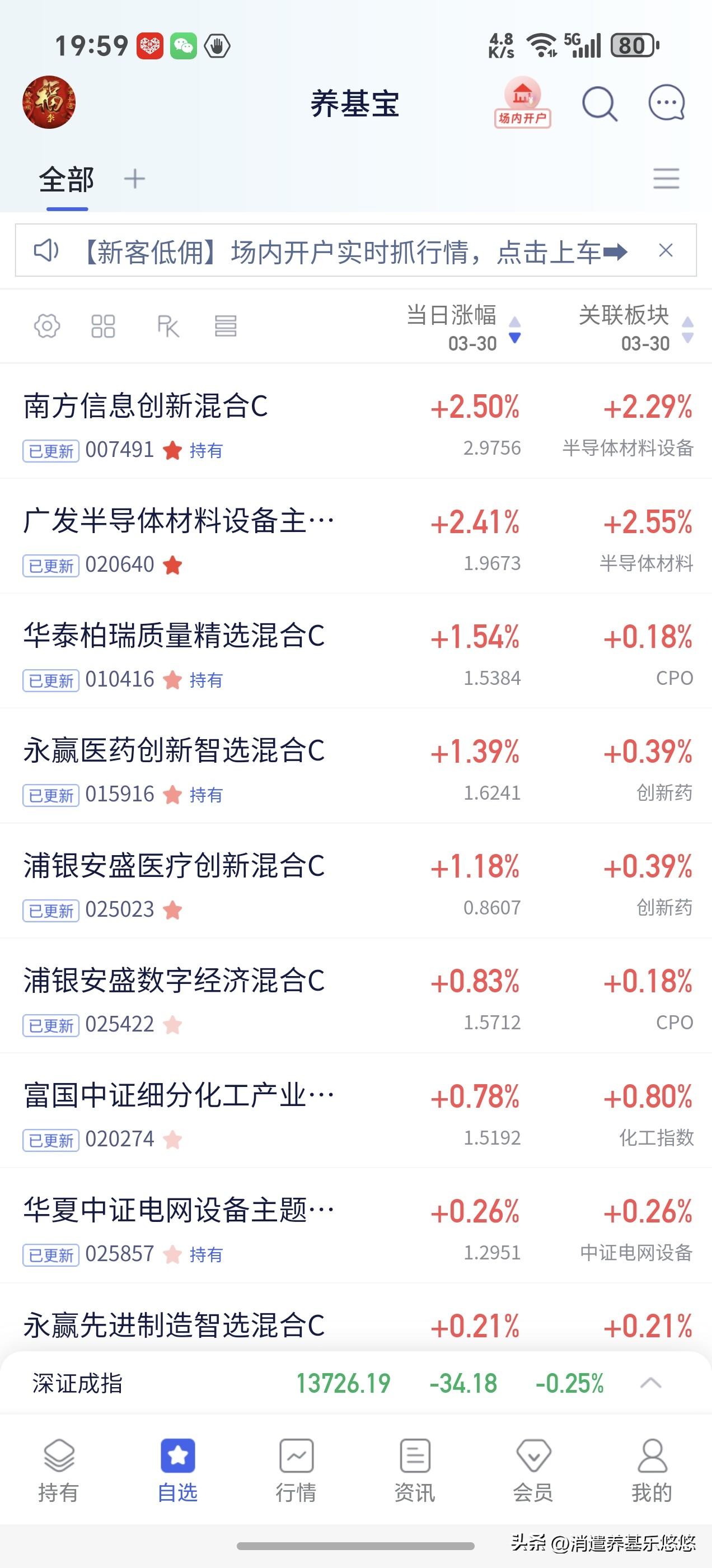Toggle favorite star on 浦银安盛医疗创新混合C
This screenshot has width=712, height=1568.
pyautogui.click(x=173, y=909)
